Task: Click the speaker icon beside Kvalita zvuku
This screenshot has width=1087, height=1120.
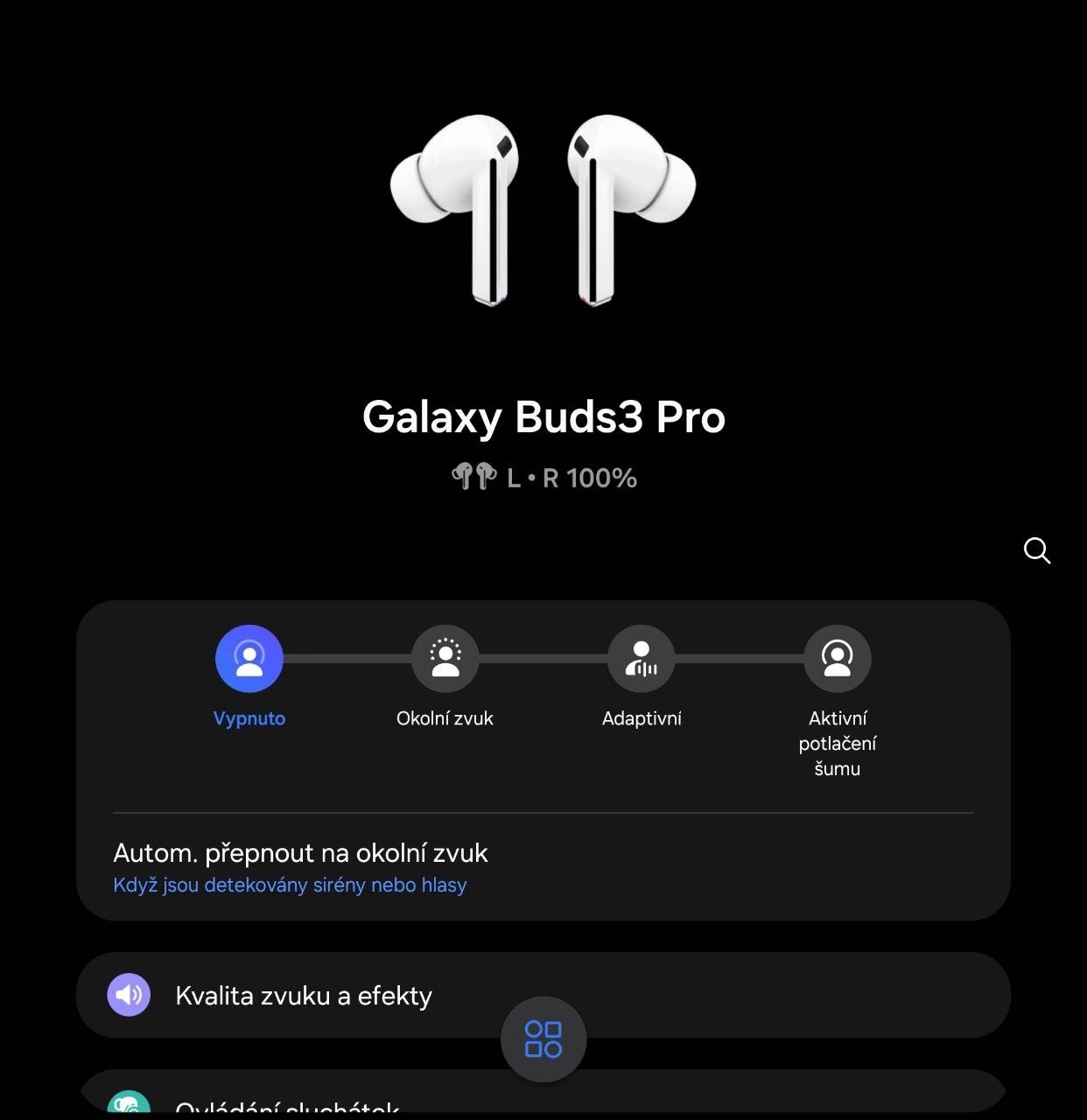Action: (x=129, y=995)
